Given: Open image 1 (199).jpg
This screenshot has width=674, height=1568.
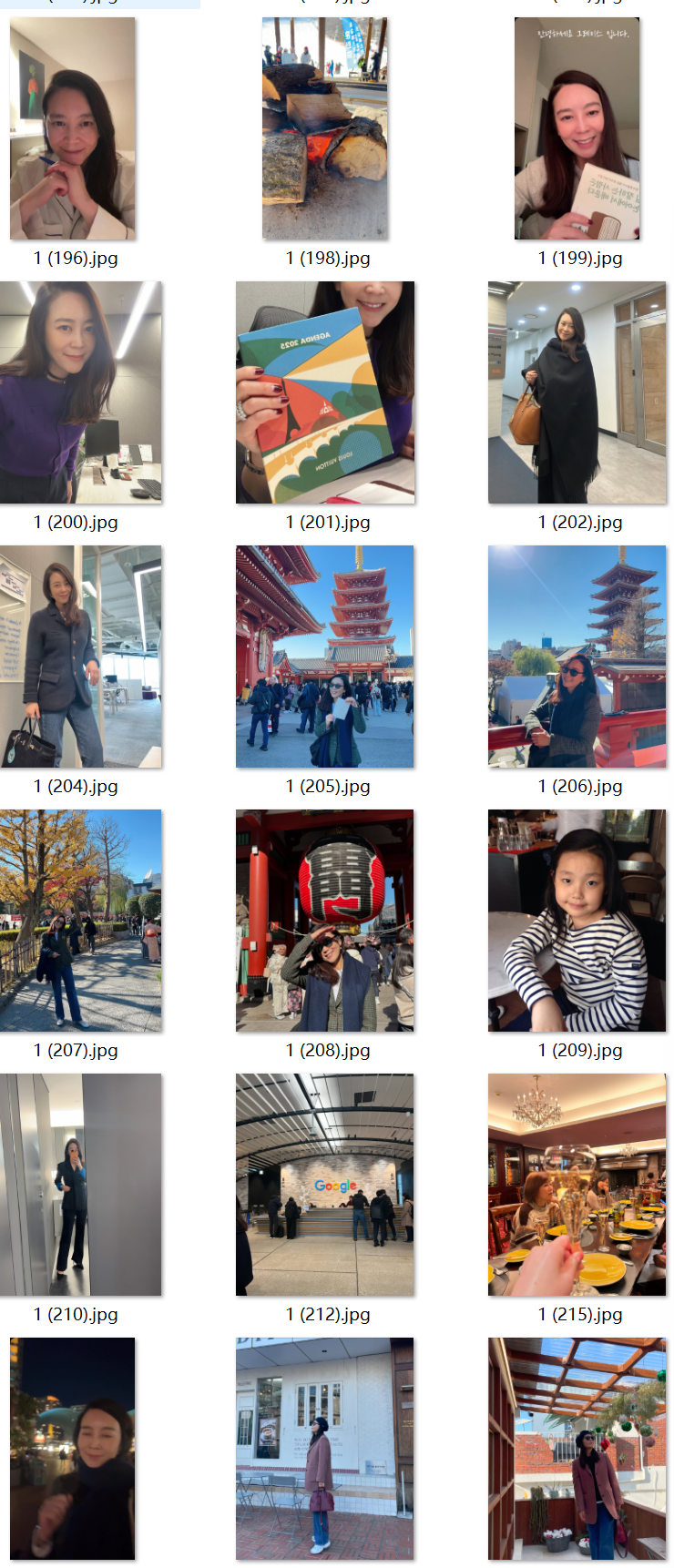Looking at the screenshot, I should [577, 128].
